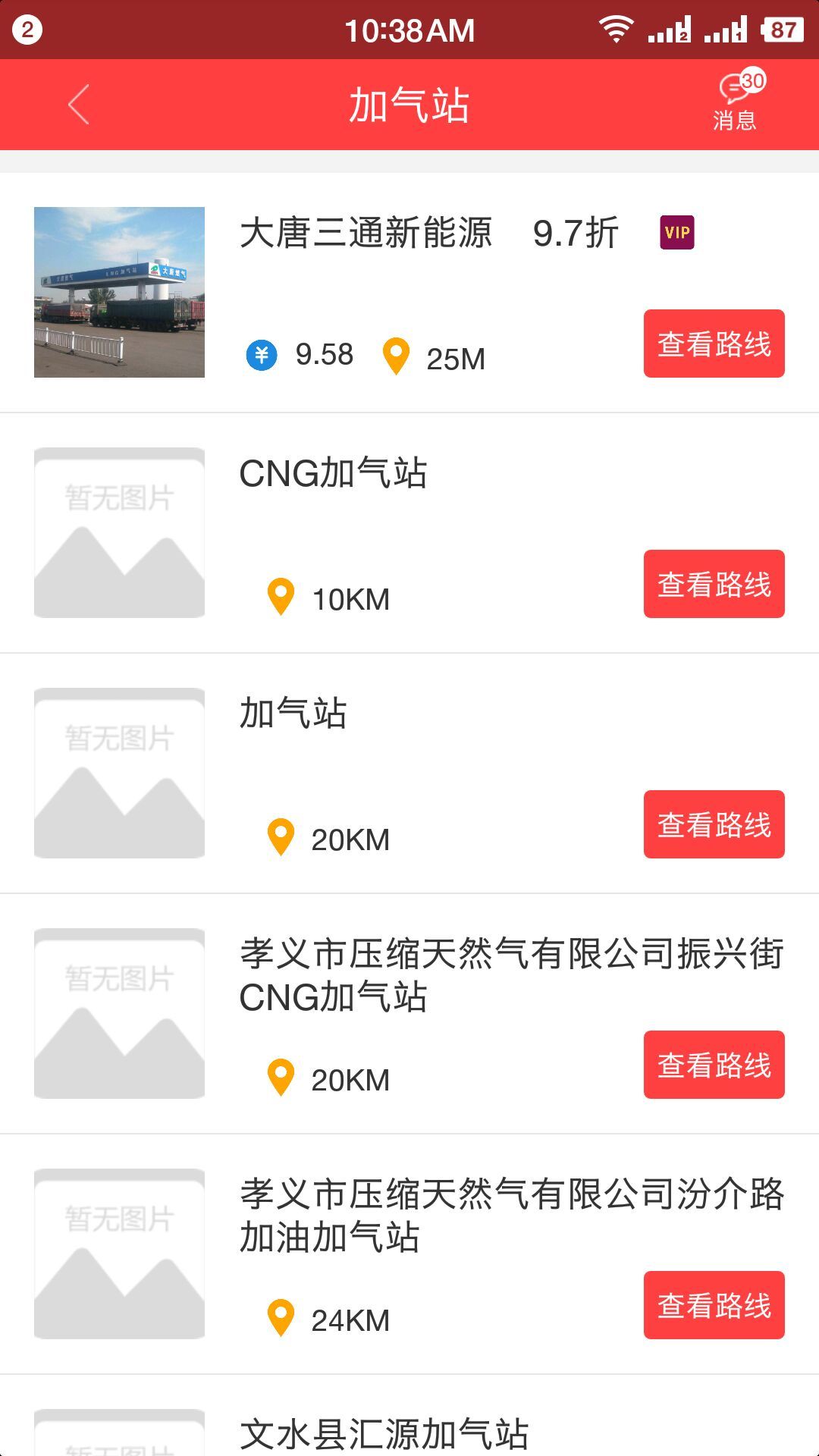Tap the location pin showing 25M distance

pos(396,354)
